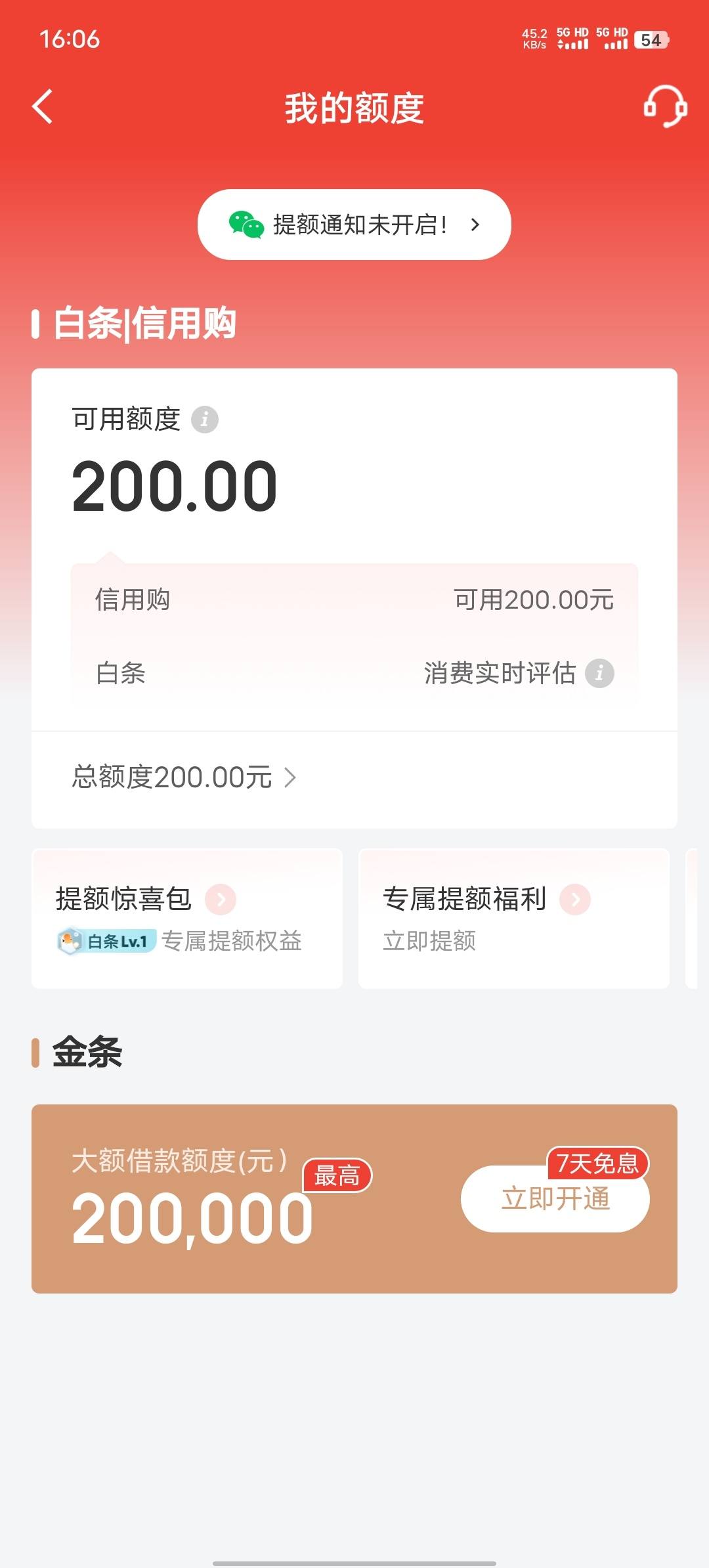The width and height of the screenshot is (709, 1568).
Task: Open the 提额惊喜包 card
Action: (x=187, y=919)
